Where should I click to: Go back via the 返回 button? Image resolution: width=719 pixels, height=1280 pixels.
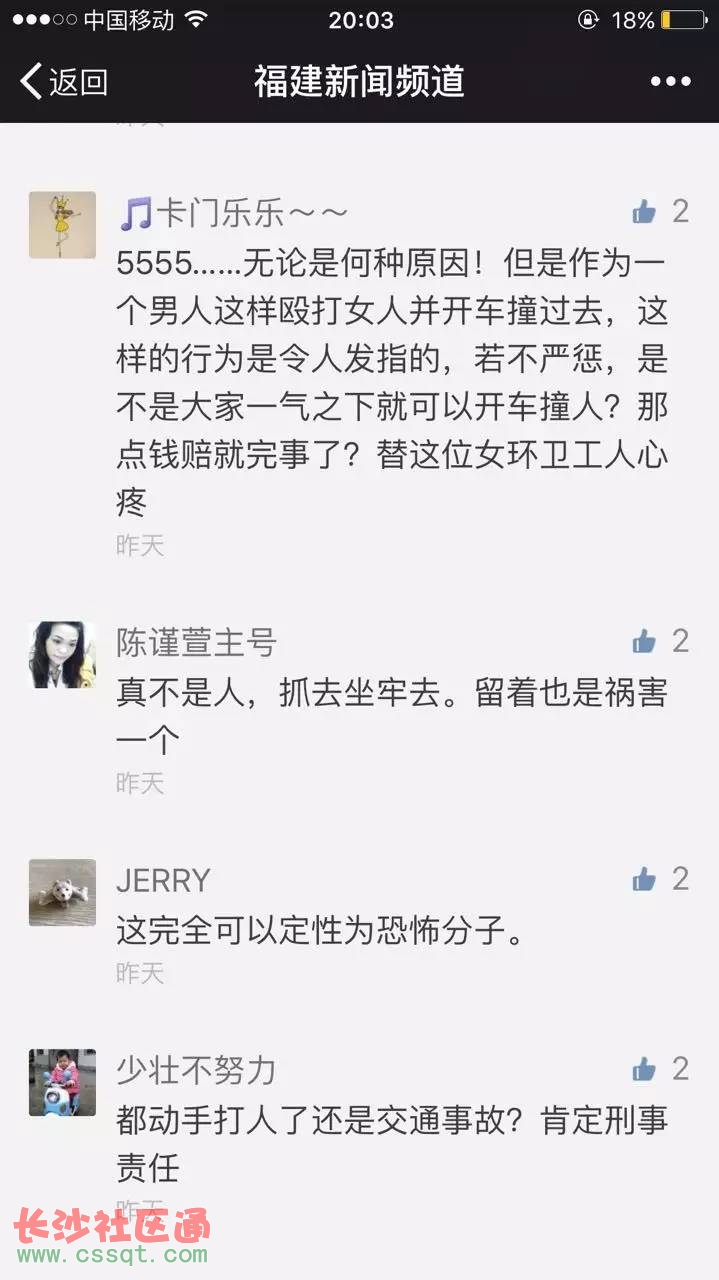64,81
